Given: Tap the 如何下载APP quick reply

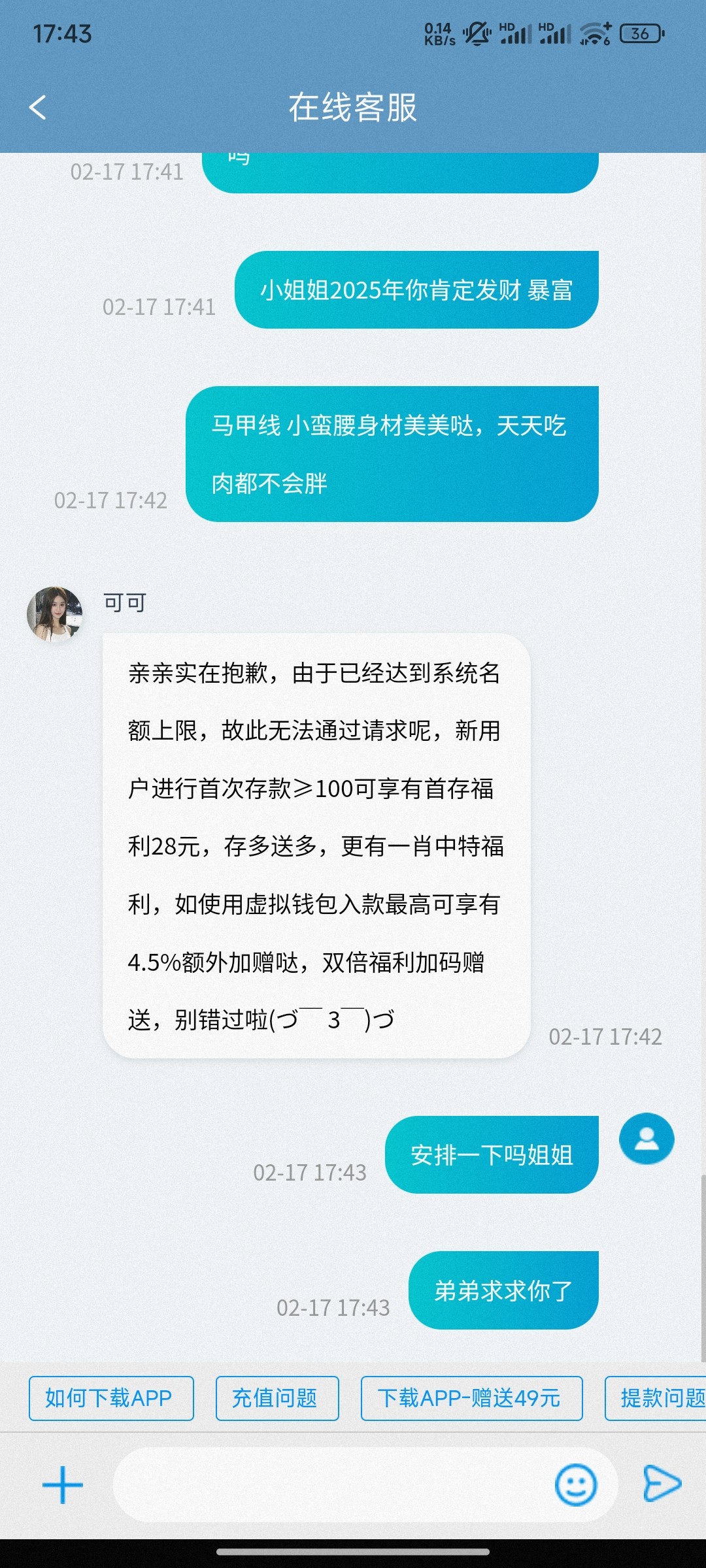Looking at the screenshot, I should pos(111,1398).
